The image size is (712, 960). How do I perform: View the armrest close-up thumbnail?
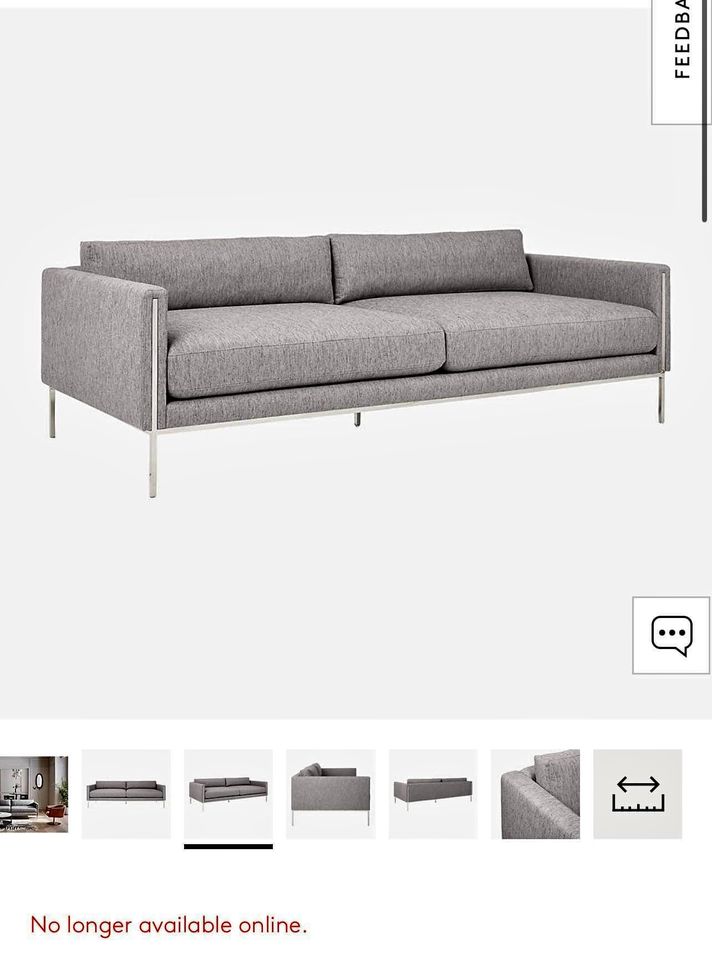(x=535, y=794)
